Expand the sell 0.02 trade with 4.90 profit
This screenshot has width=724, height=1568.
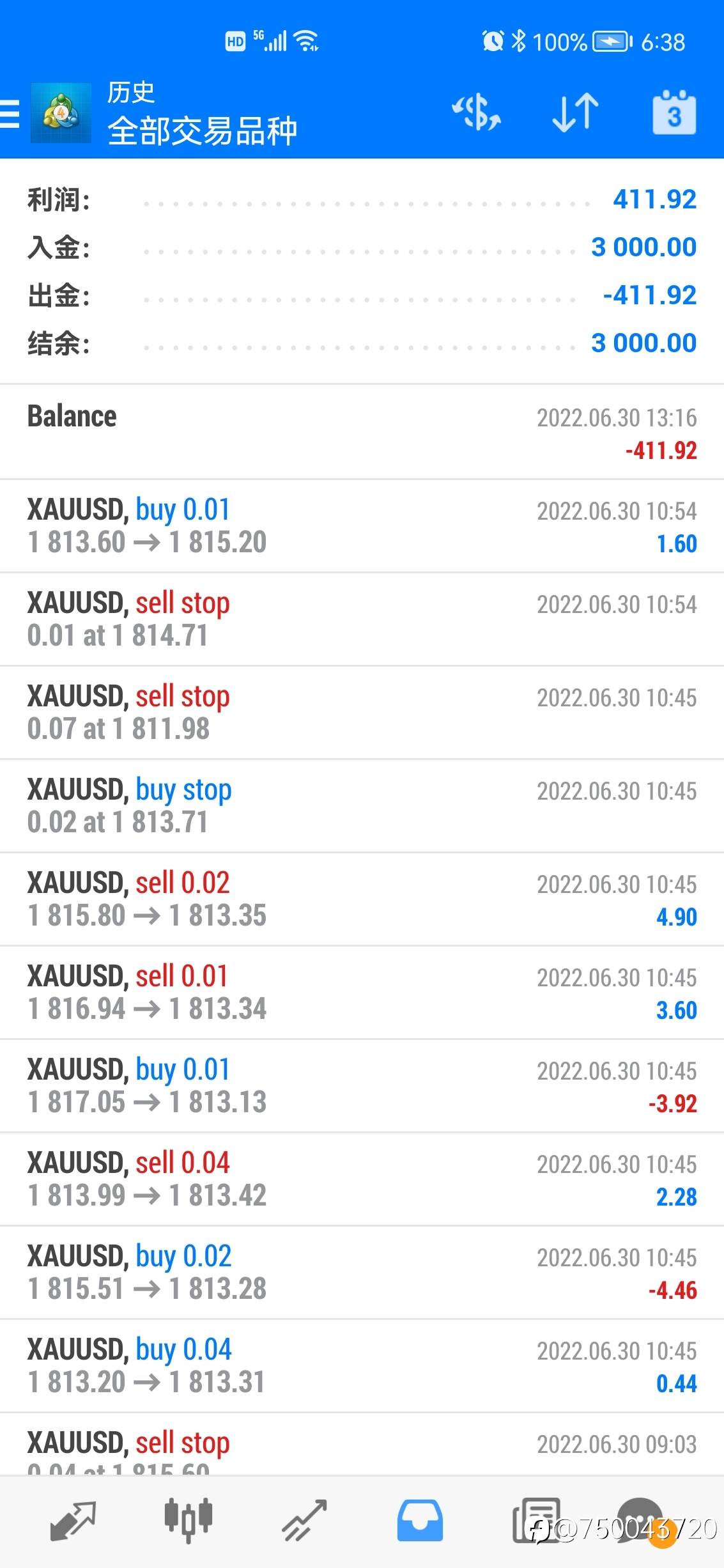tap(362, 899)
